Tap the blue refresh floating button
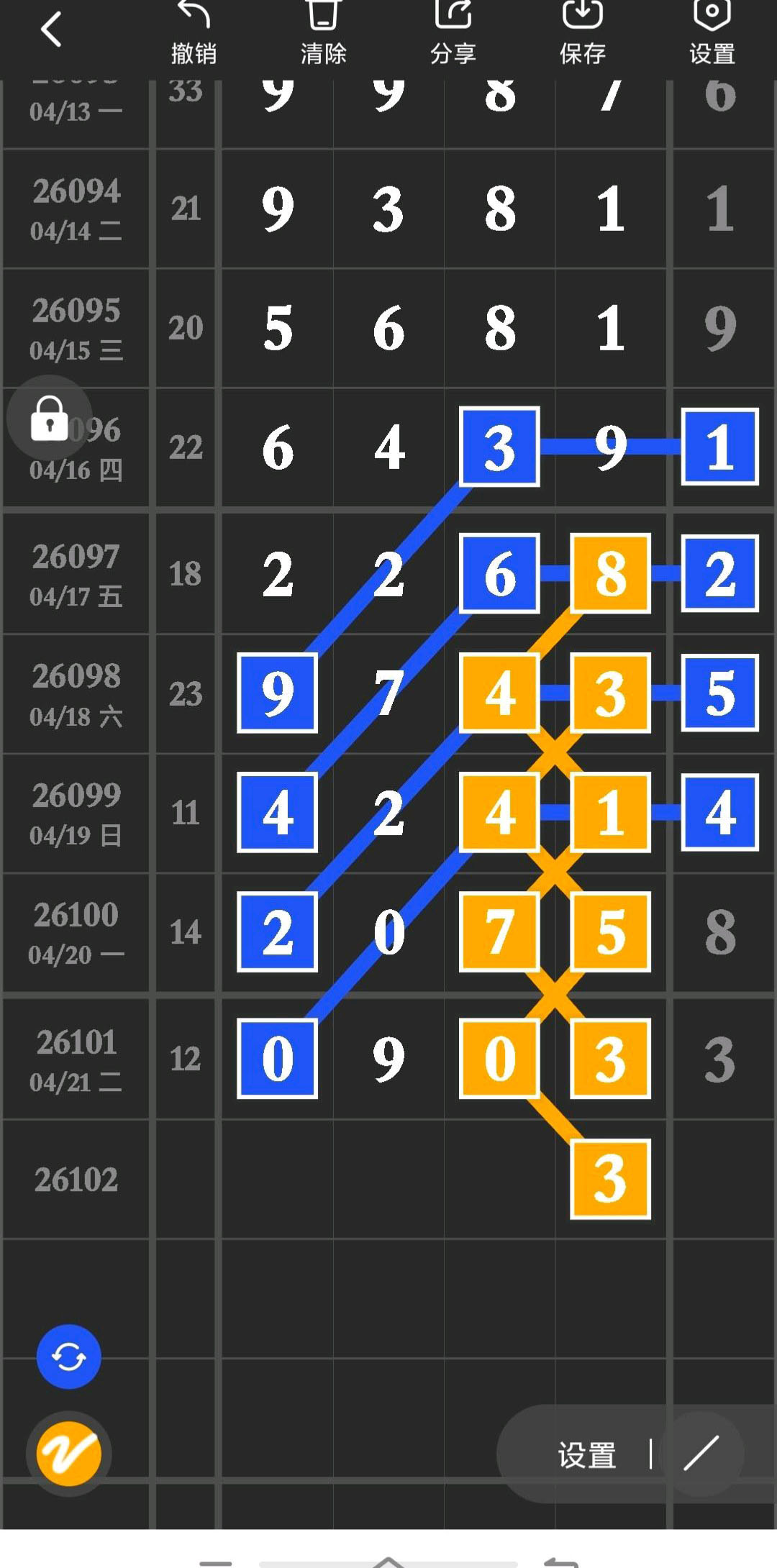The width and height of the screenshot is (777, 1568). point(69,1357)
